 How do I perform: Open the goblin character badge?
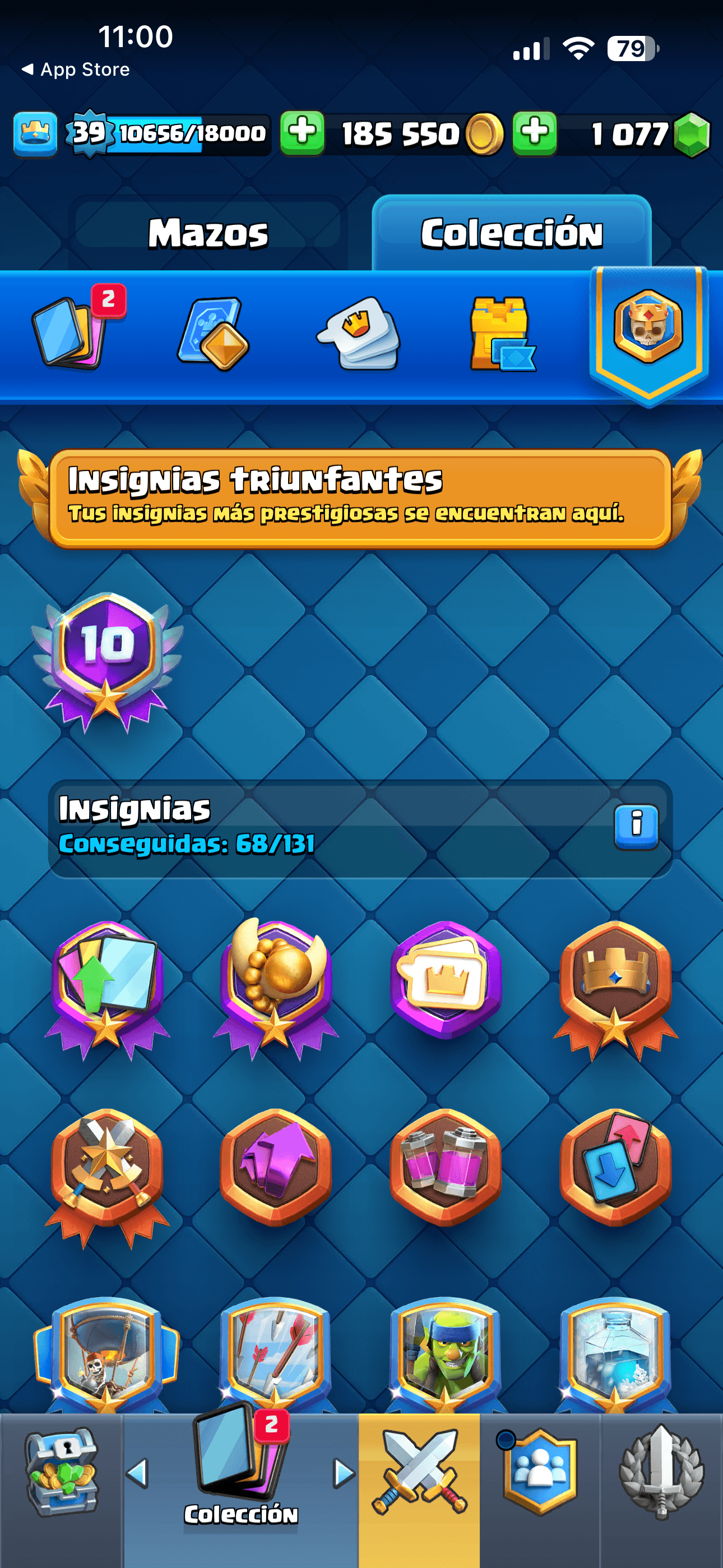click(x=445, y=1353)
